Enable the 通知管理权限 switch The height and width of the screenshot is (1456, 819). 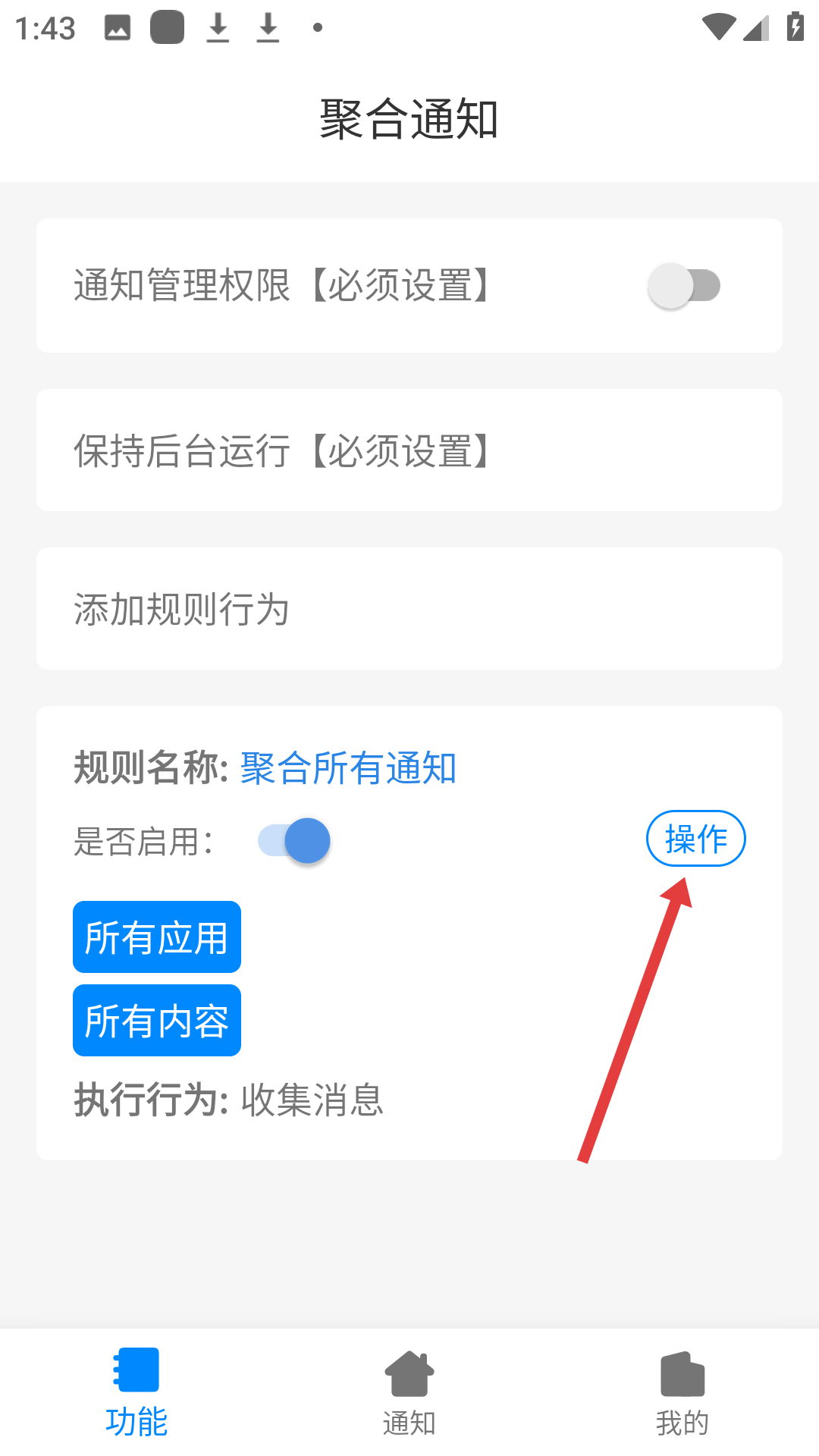(684, 286)
